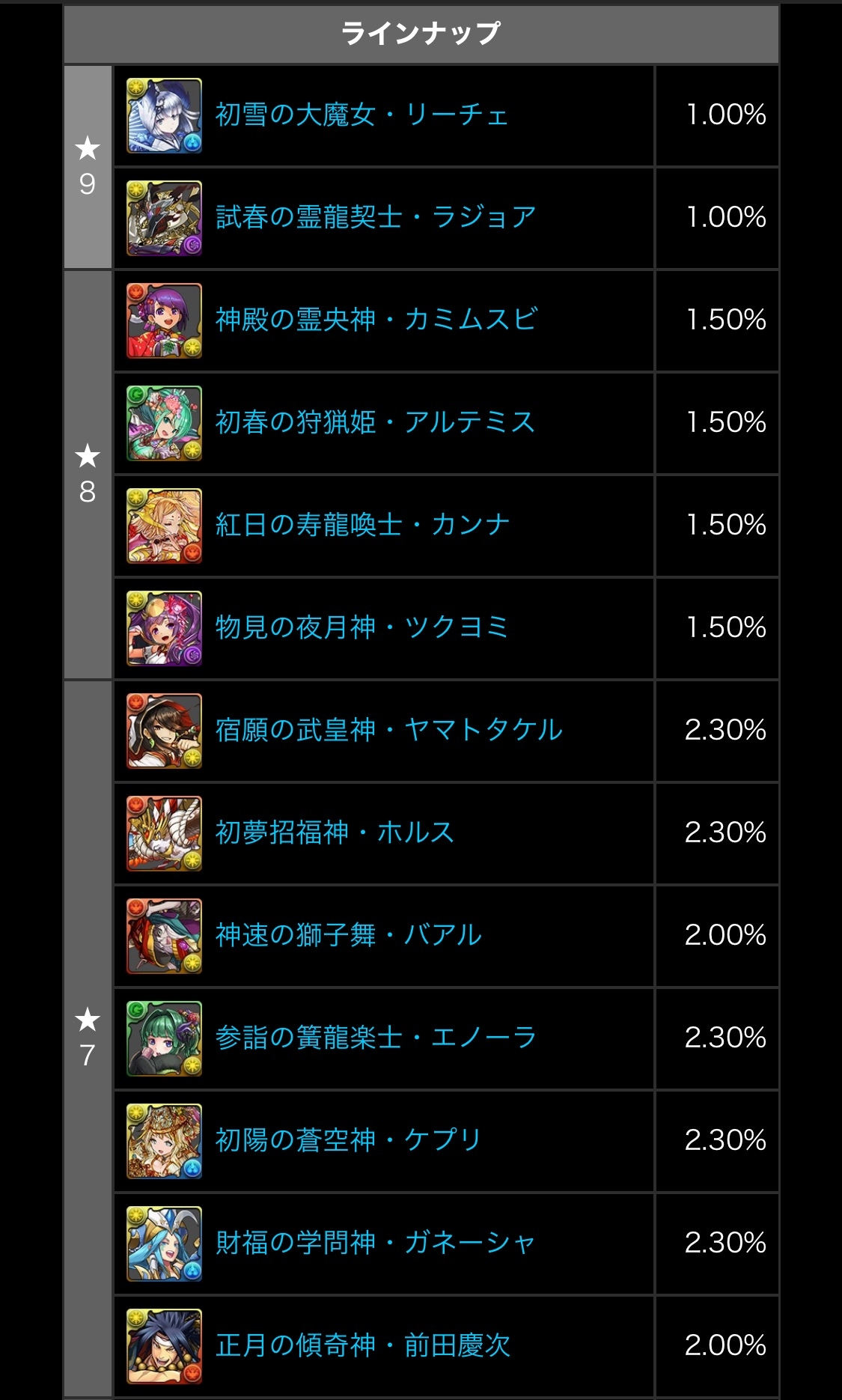
Task: Tap 紅日の寿龍喚士・カンナ name
Action: (362, 526)
